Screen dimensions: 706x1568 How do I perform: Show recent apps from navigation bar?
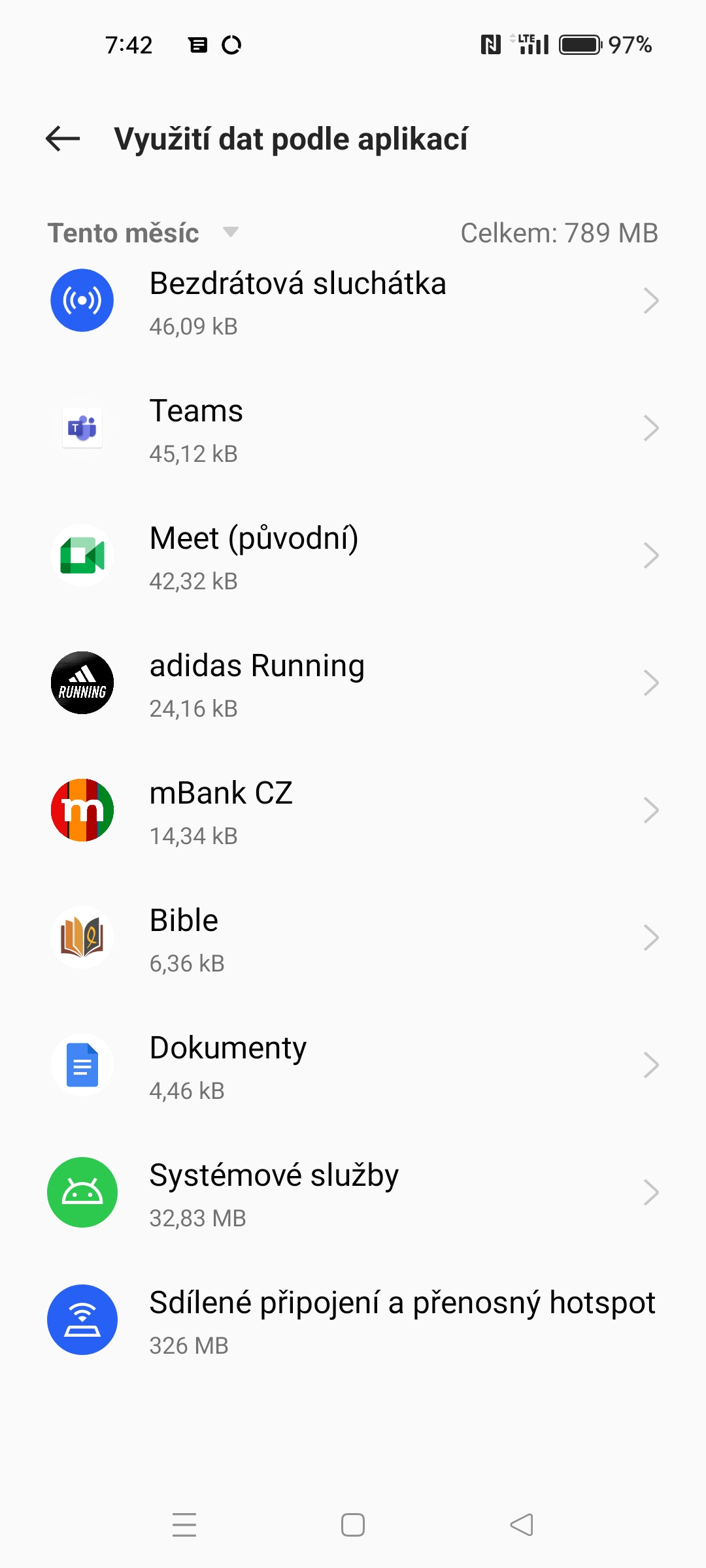pyautogui.click(x=184, y=1526)
